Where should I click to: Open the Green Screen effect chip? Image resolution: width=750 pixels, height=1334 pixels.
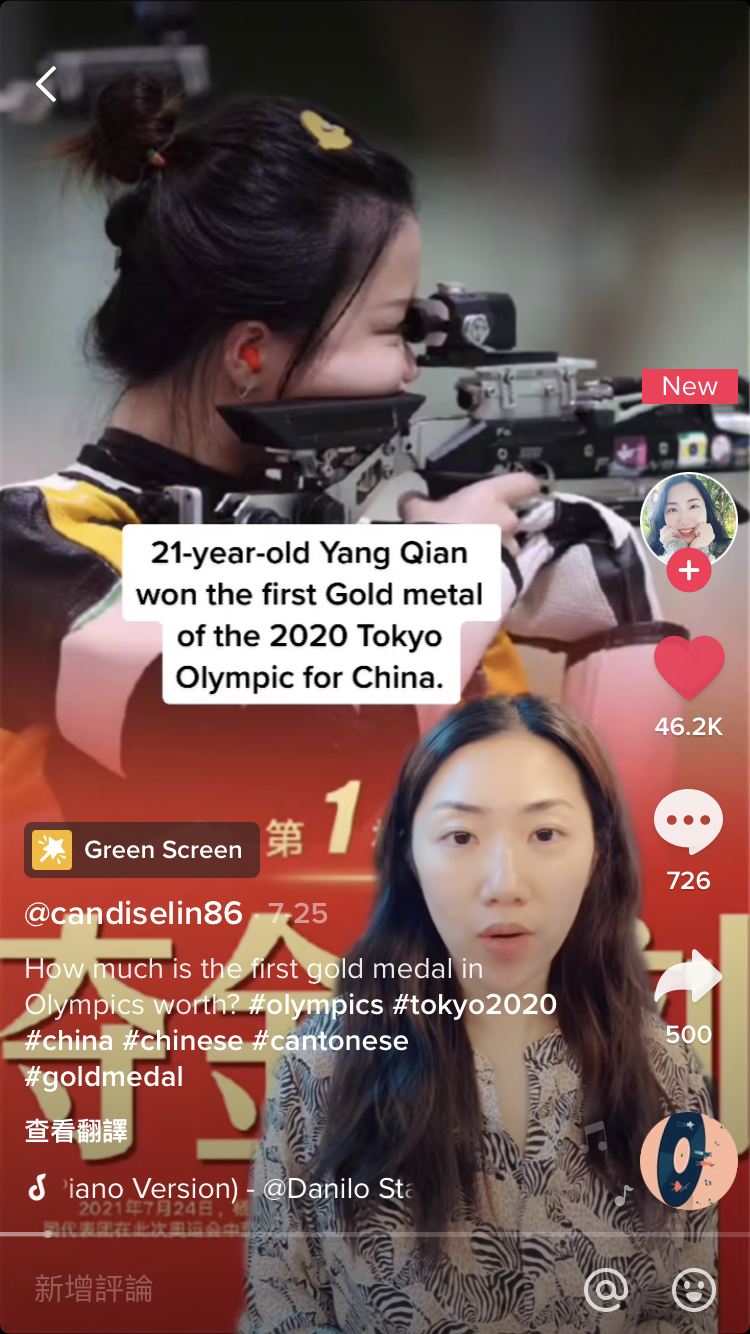(141, 850)
